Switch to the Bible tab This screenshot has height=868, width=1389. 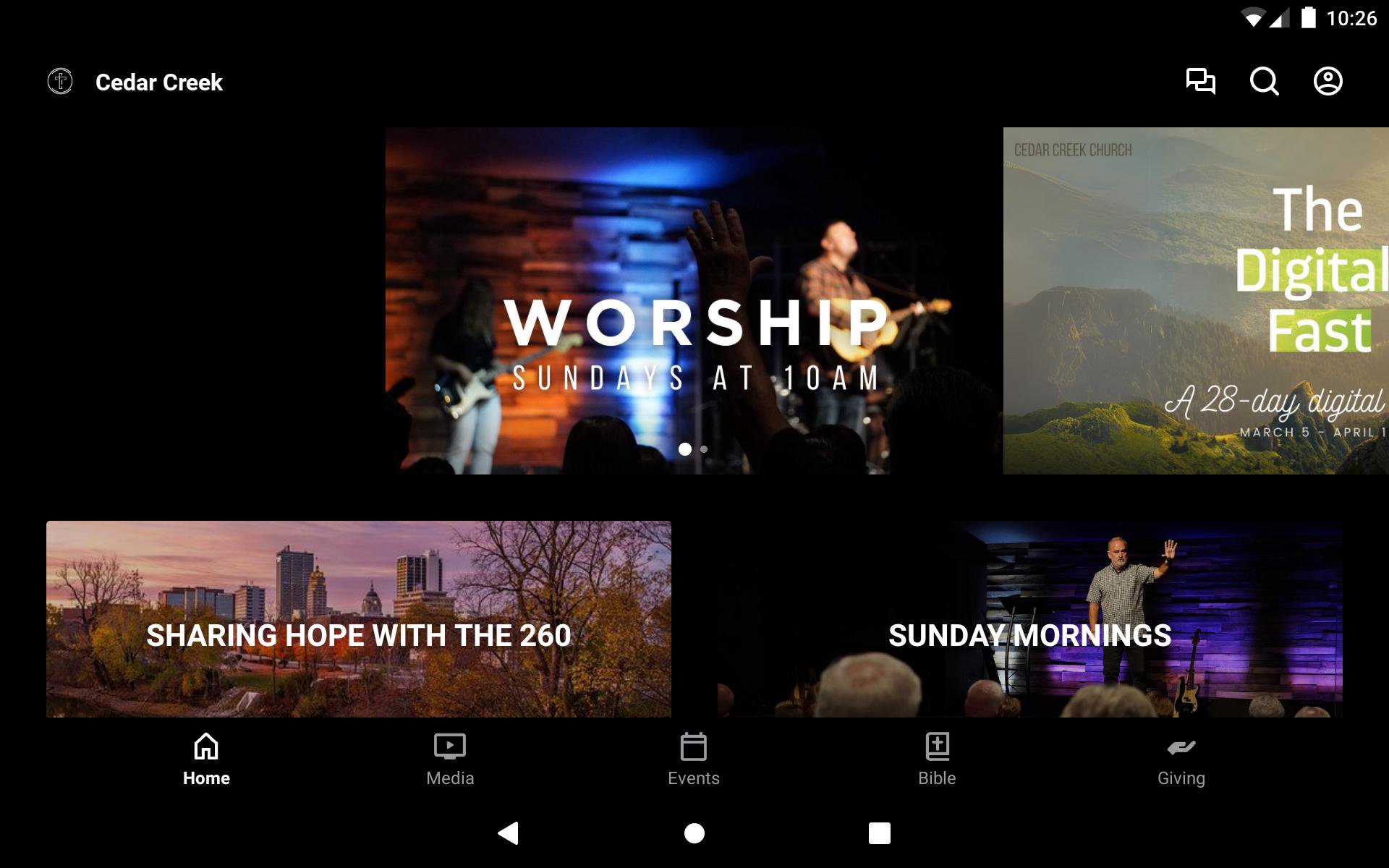937,759
